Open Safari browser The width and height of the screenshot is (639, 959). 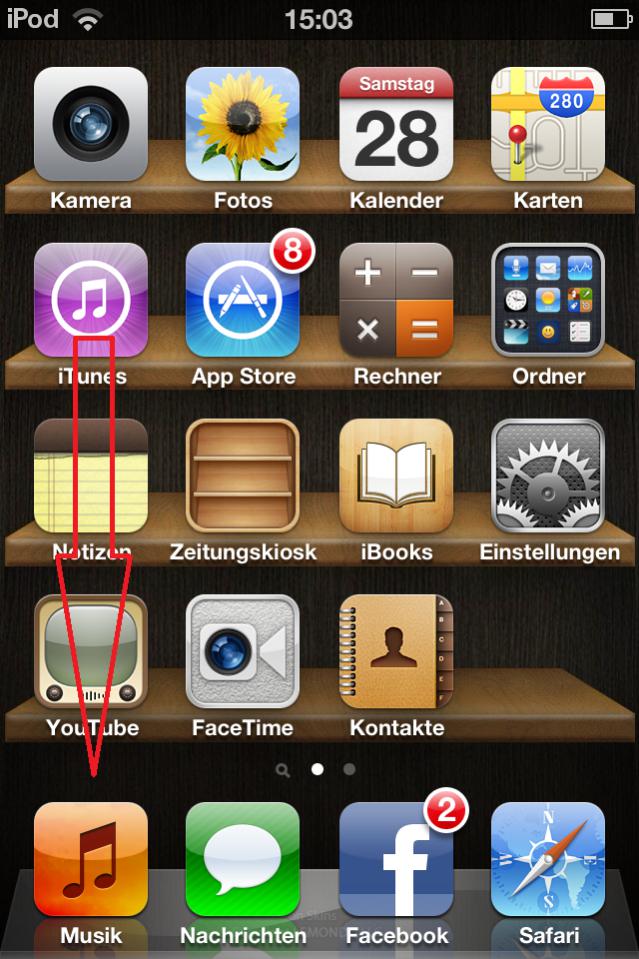[x=548, y=860]
